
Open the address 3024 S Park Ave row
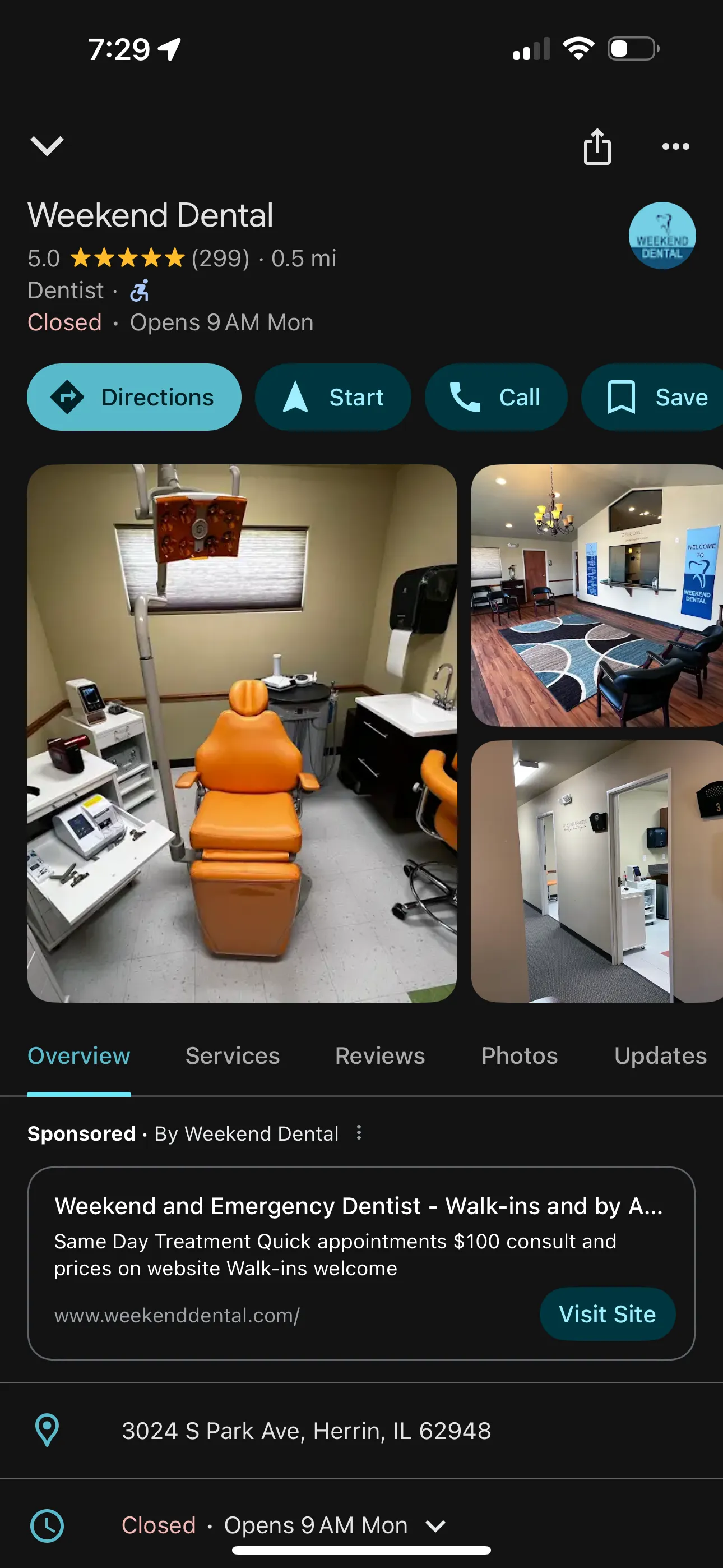coord(306,1431)
